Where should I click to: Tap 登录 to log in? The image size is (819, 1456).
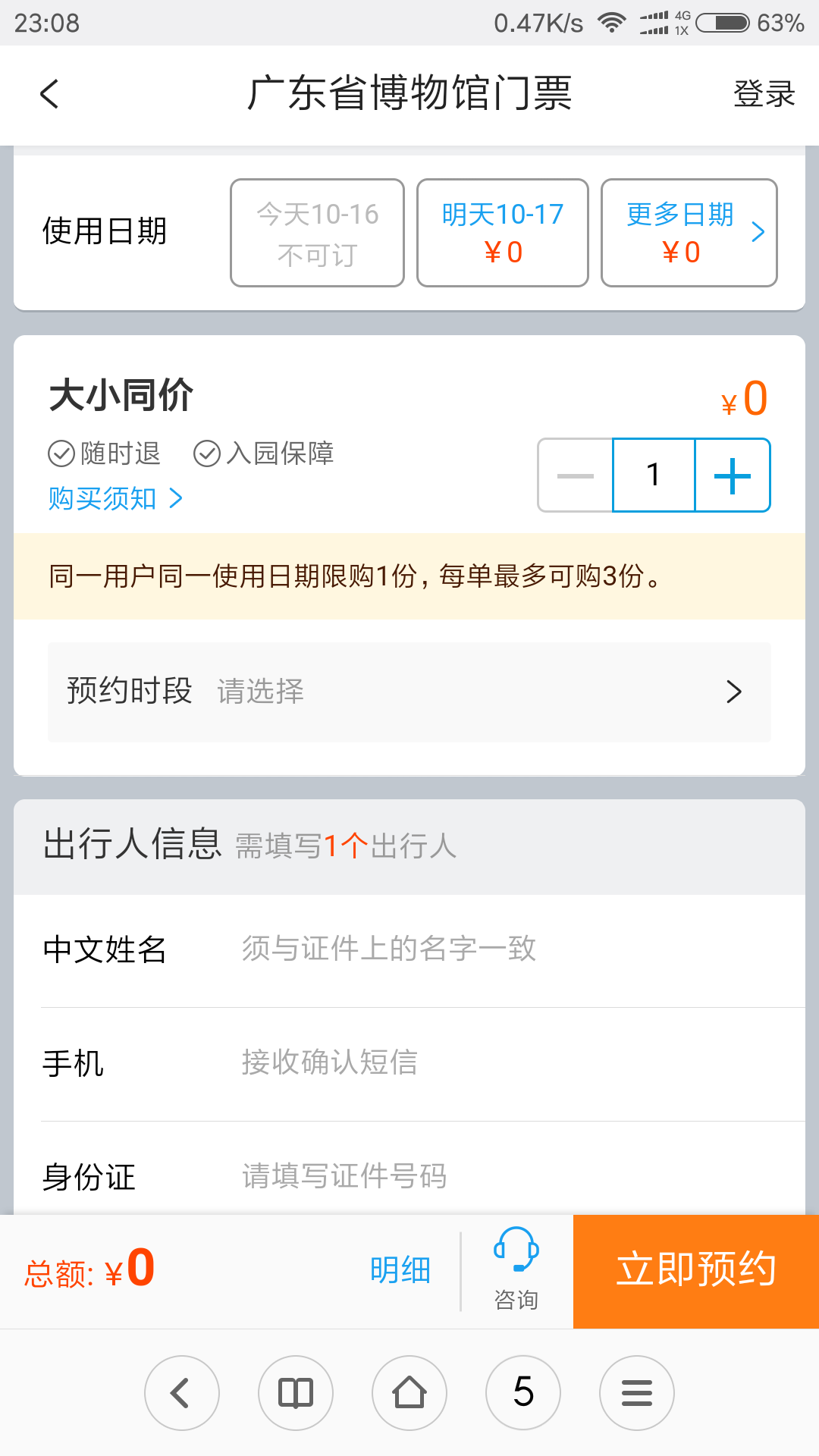click(764, 94)
